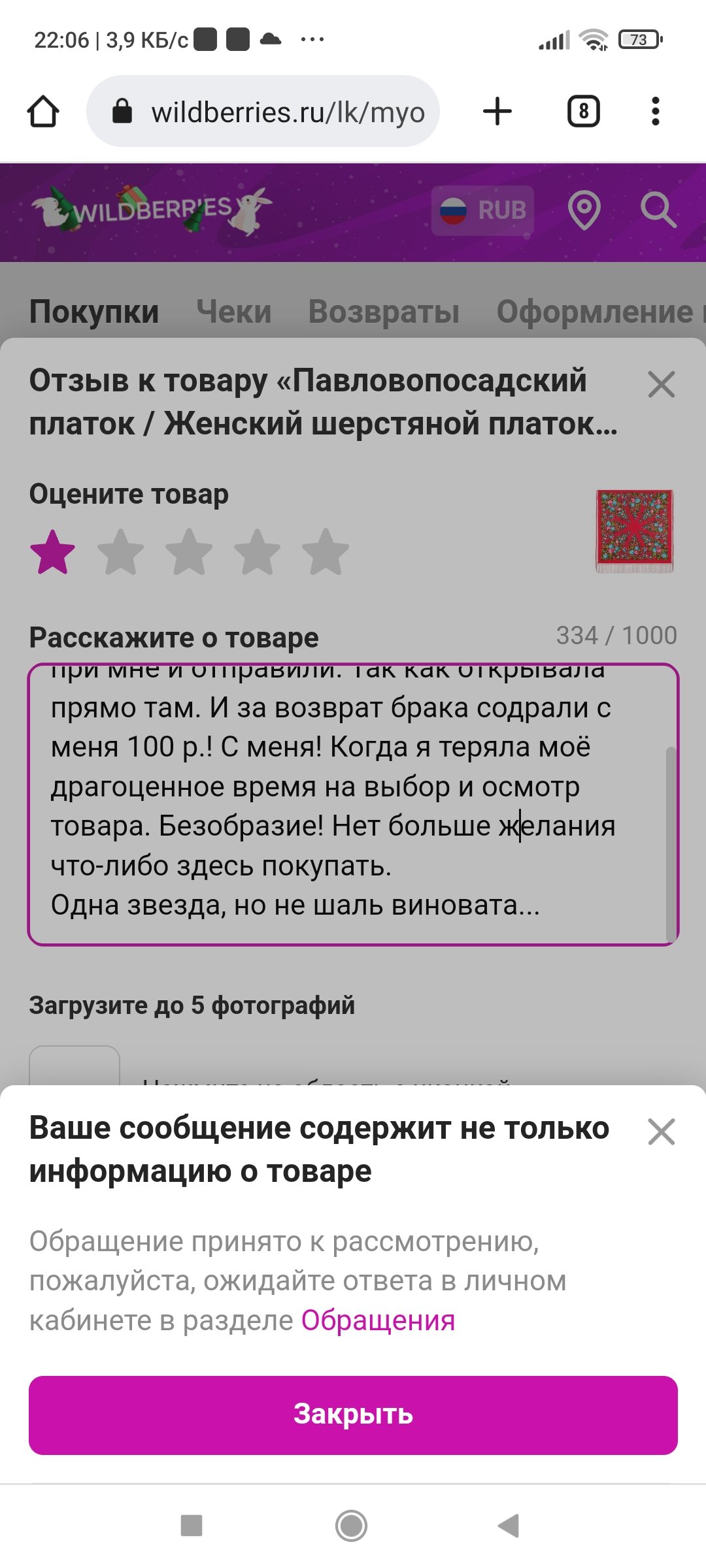Viewport: 706px width, 1568px height.
Task: Show the 8 open tabs
Action: [583, 111]
